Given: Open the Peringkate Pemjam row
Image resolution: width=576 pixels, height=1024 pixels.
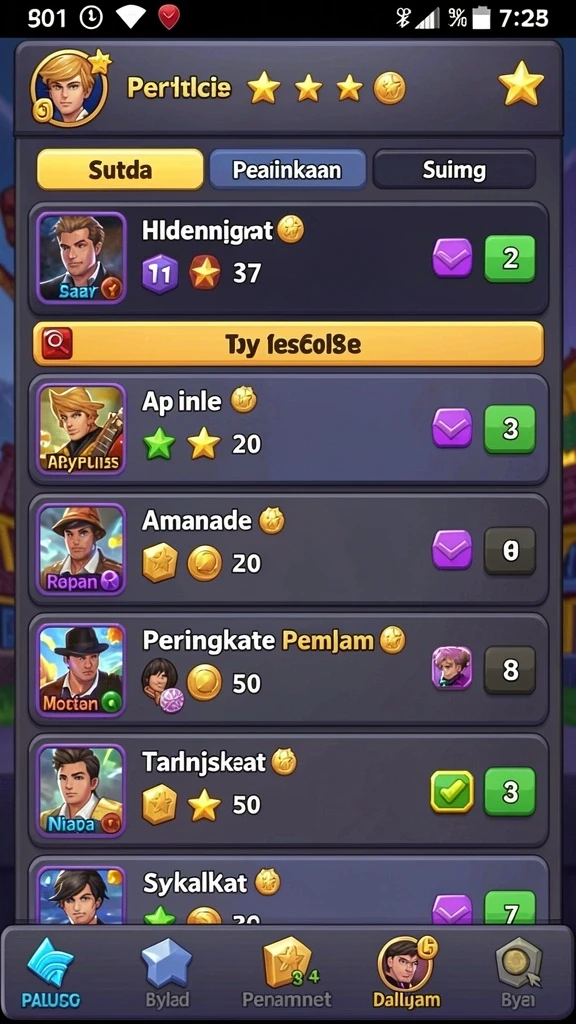Looking at the screenshot, I should tap(288, 669).
